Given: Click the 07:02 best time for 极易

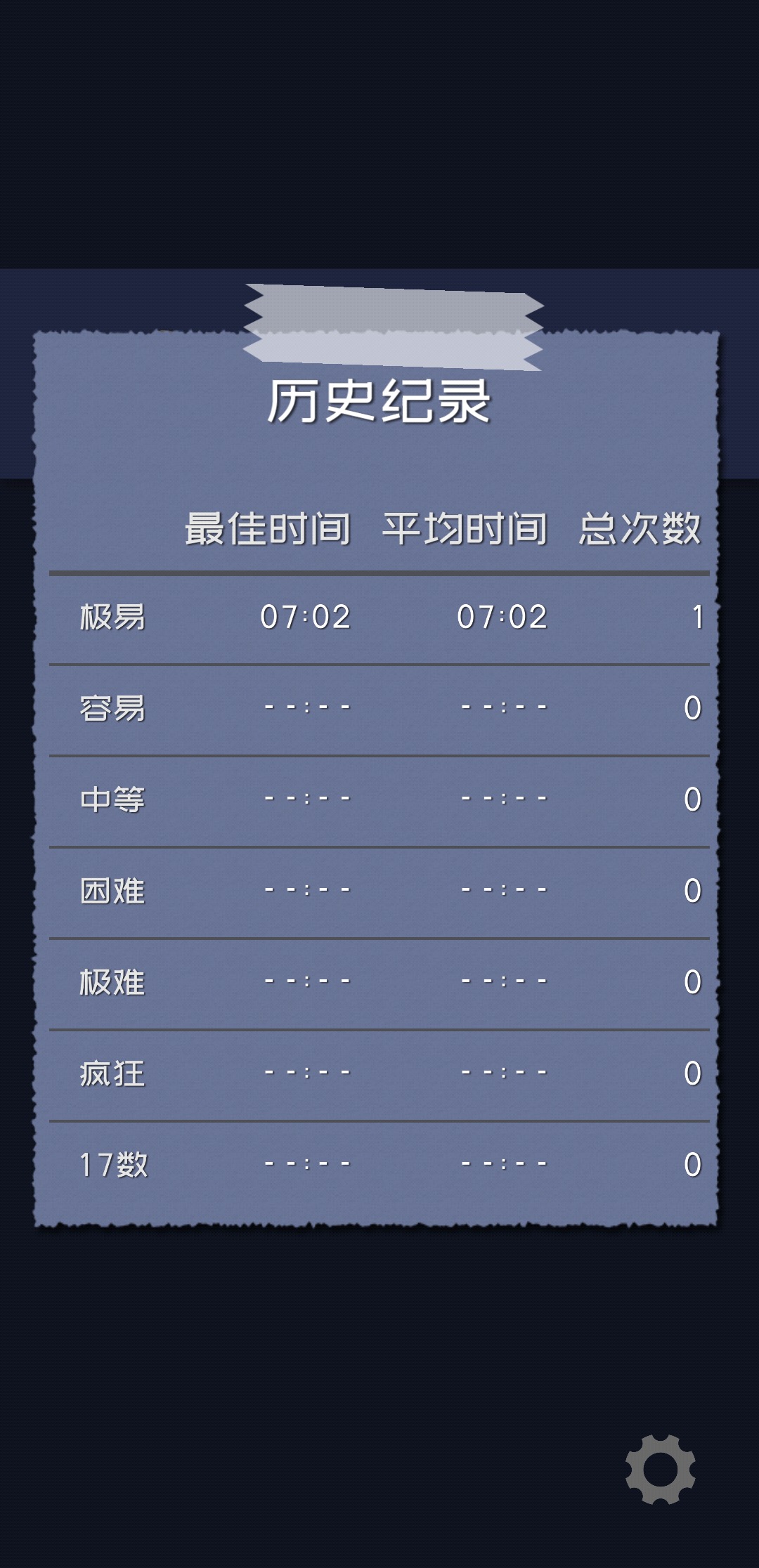Looking at the screenshot, I should 308,618.
